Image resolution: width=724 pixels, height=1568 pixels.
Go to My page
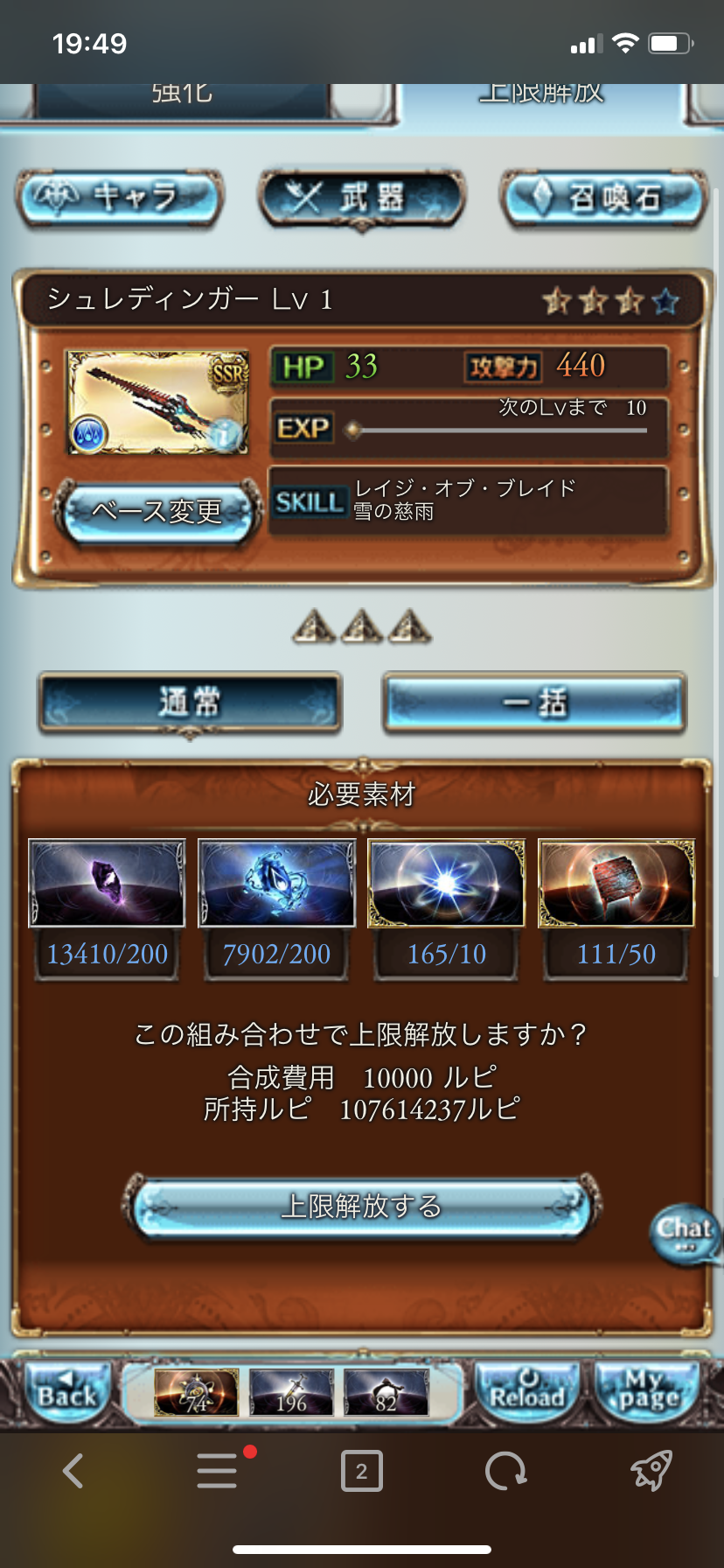(648, 1393)
